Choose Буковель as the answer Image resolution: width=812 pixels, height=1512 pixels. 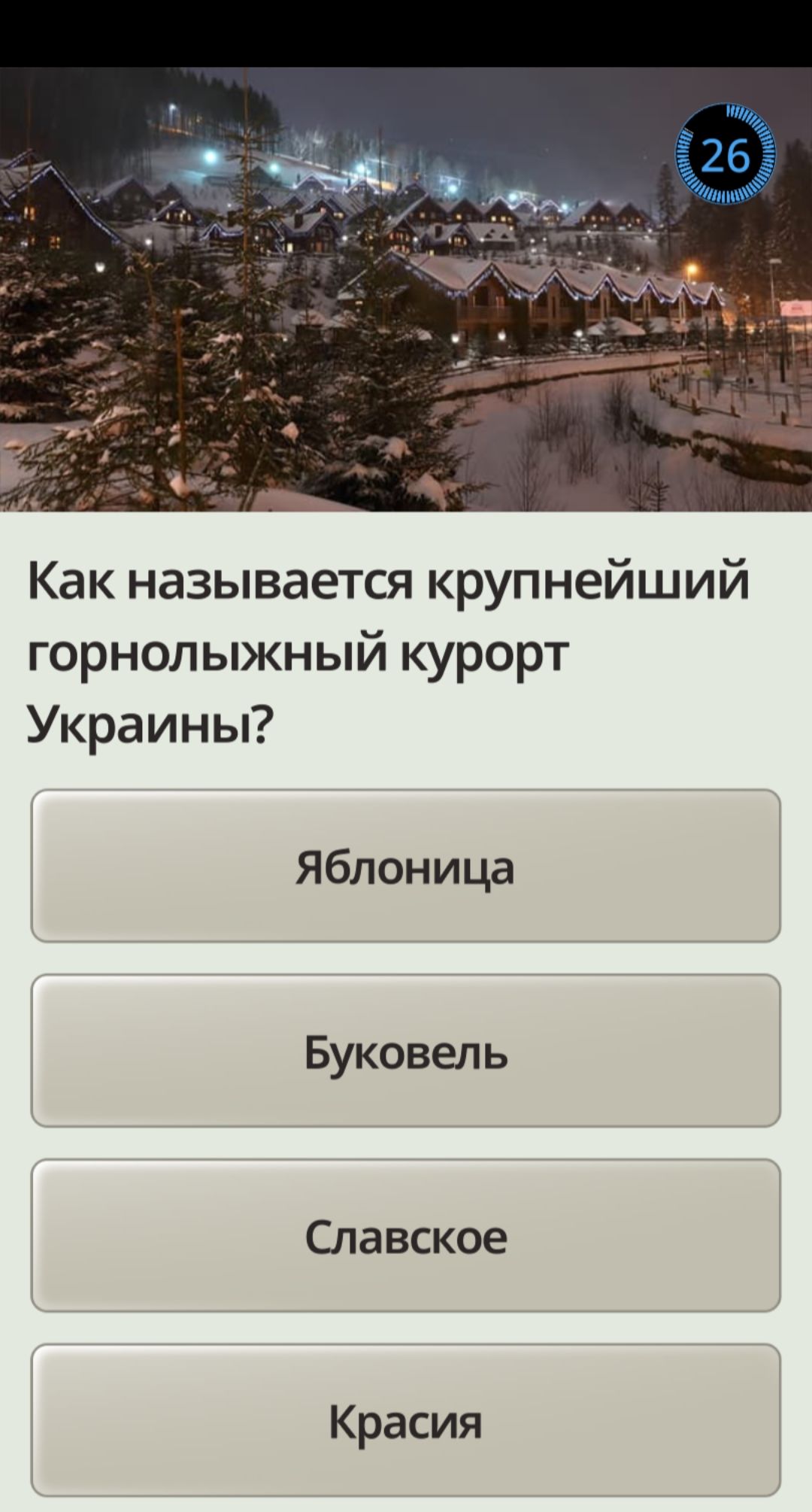[406, 1051]
